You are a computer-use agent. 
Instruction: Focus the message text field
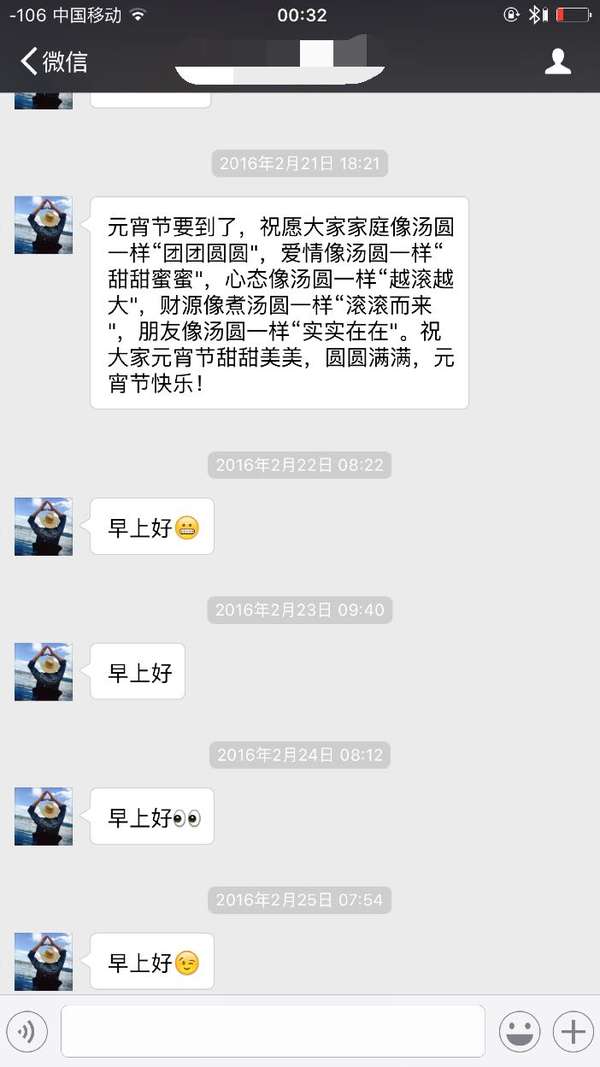[272, 1031]
